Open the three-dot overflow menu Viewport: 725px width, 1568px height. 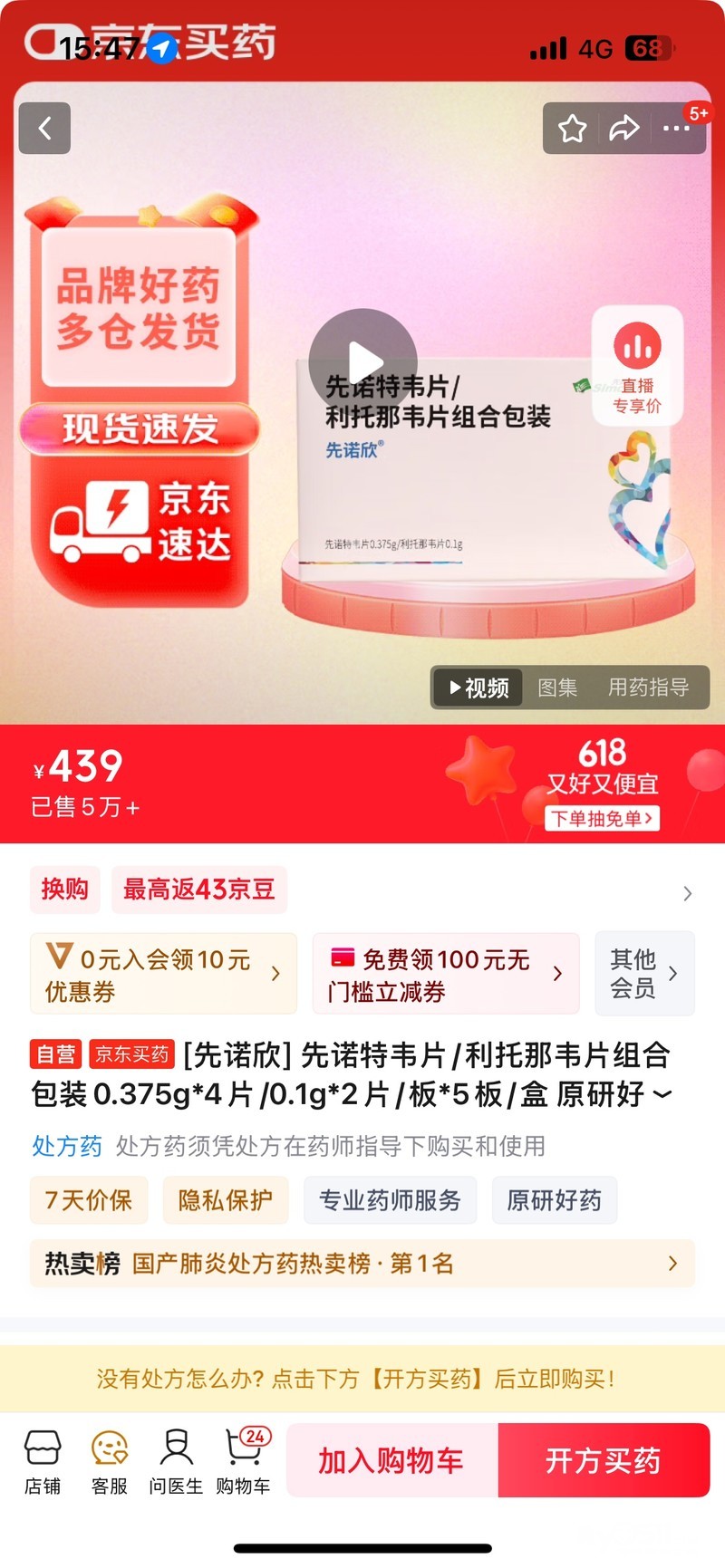click(676, 129)
